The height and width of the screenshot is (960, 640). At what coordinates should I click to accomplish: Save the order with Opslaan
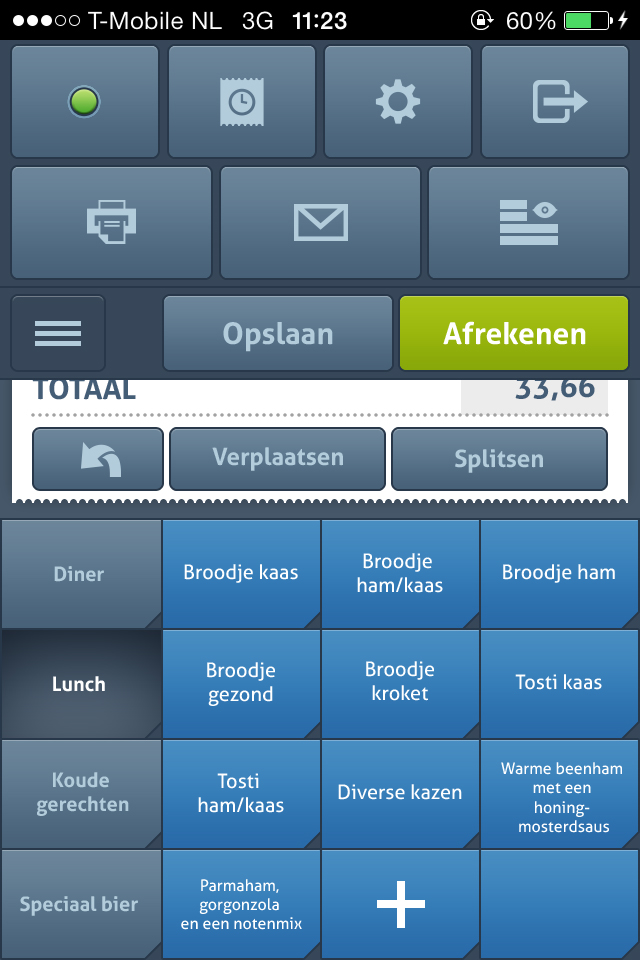278,333
